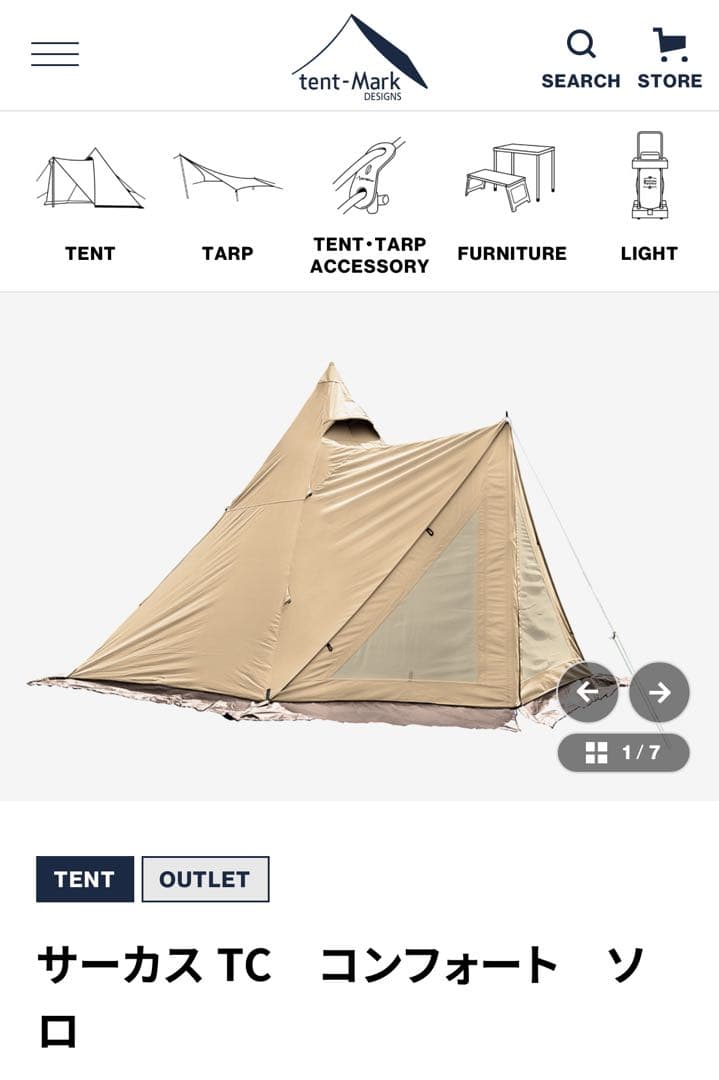Open the SEARCH function

[x=581, y=59]
